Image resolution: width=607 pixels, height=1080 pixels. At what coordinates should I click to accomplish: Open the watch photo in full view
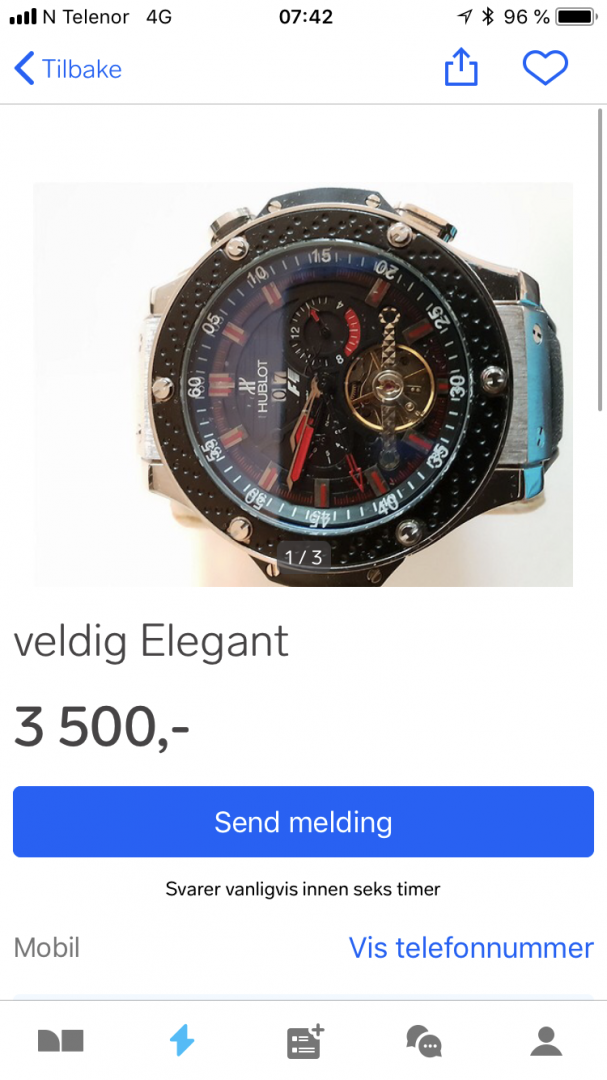pos(303,384)
